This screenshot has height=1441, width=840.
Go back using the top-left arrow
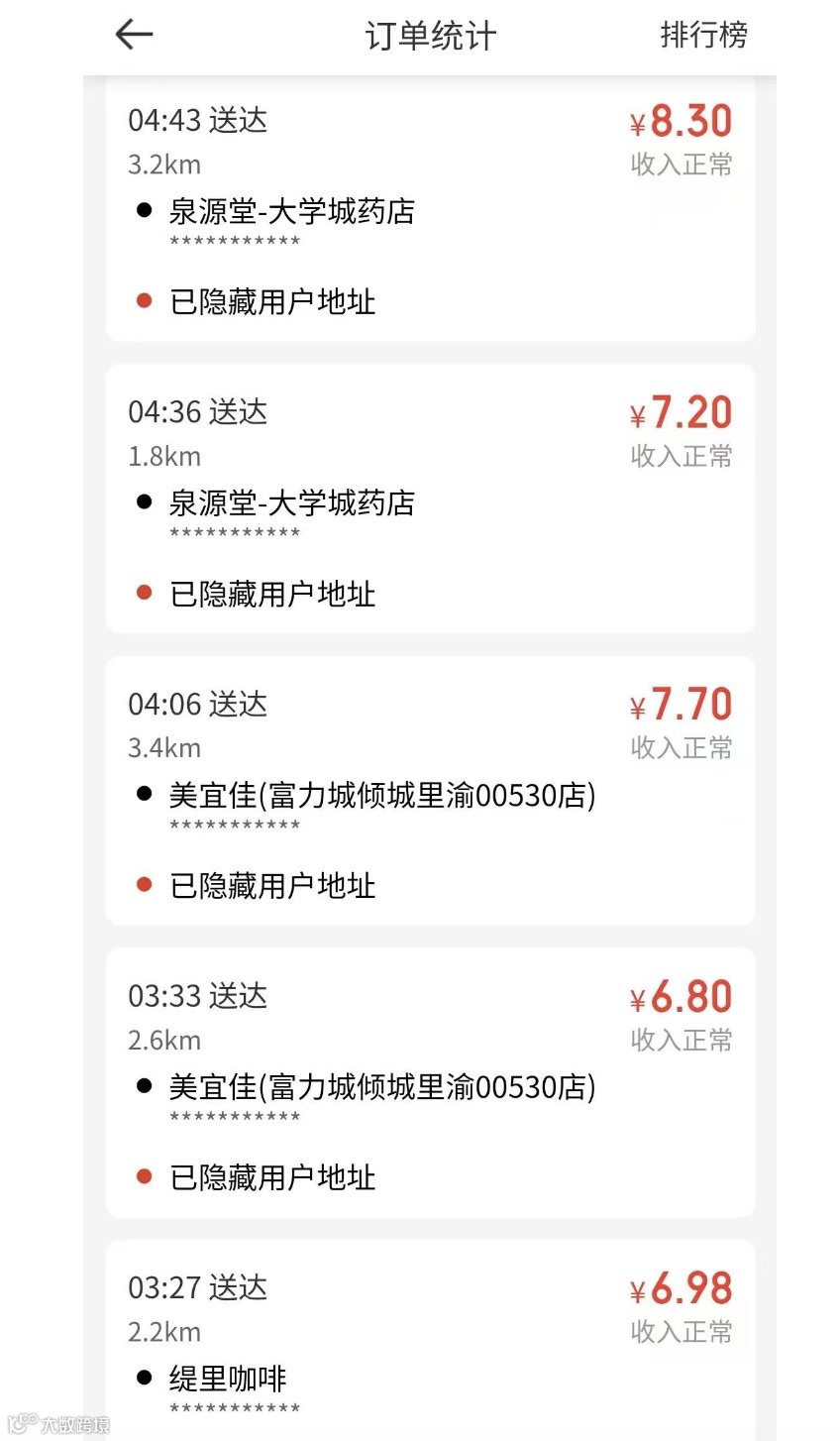point(134,35)
